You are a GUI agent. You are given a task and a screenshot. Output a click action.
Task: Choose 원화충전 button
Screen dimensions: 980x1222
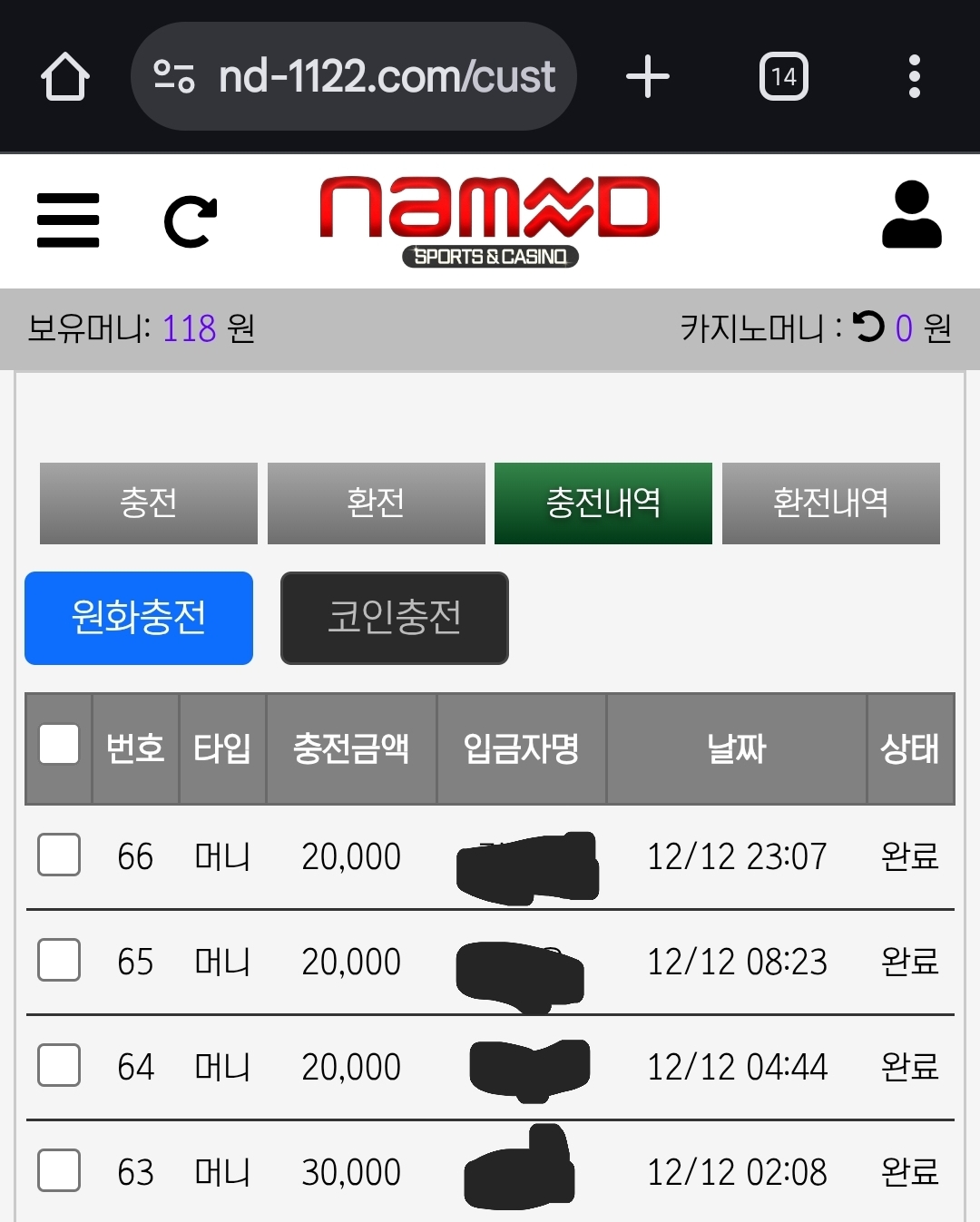point(139,618)
